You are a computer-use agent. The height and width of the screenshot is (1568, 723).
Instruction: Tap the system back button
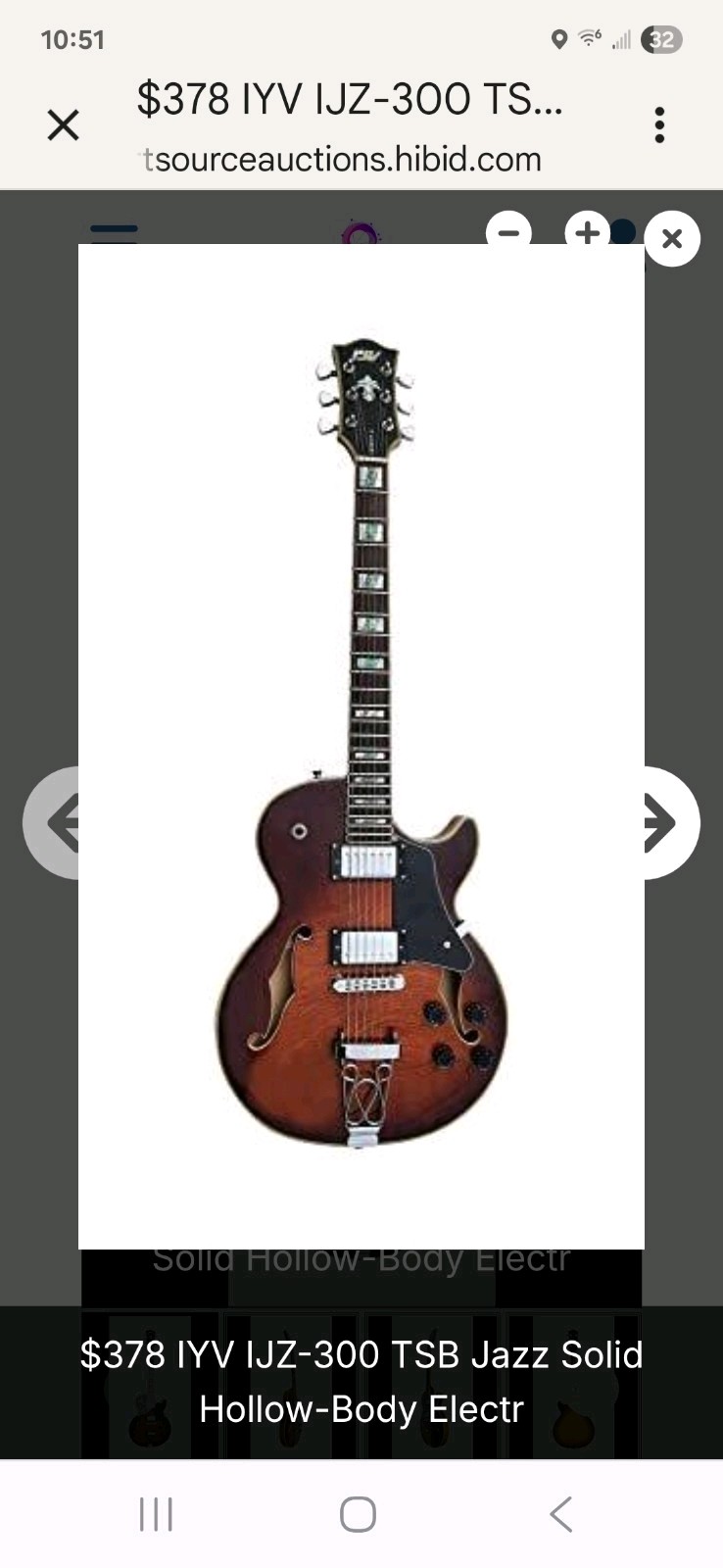560,1514
